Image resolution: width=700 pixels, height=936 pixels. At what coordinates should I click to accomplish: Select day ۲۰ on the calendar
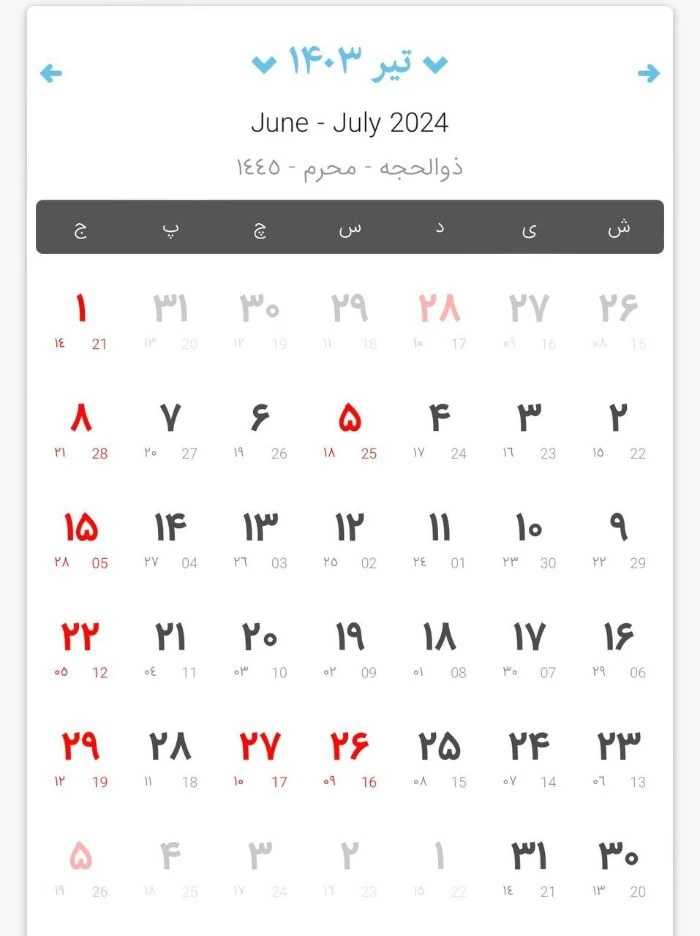(x=260, y=637)
